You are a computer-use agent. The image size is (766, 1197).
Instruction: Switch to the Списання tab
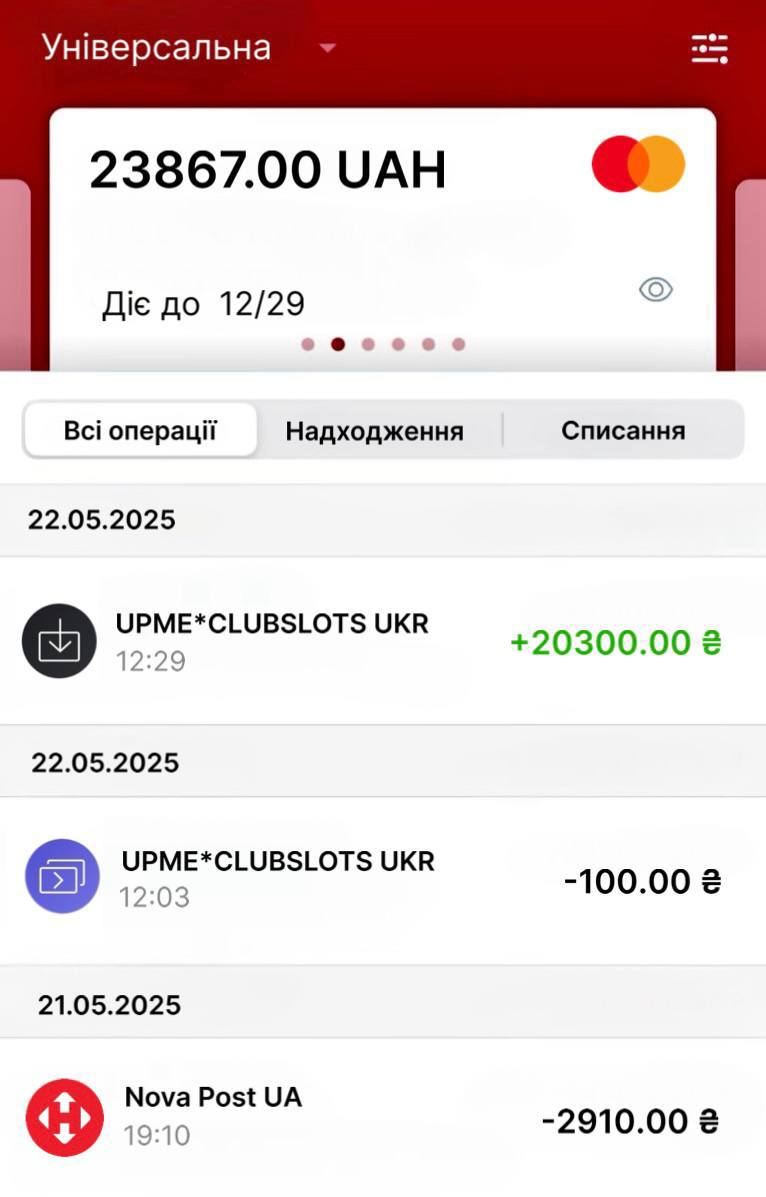click(x=623, y=431)
